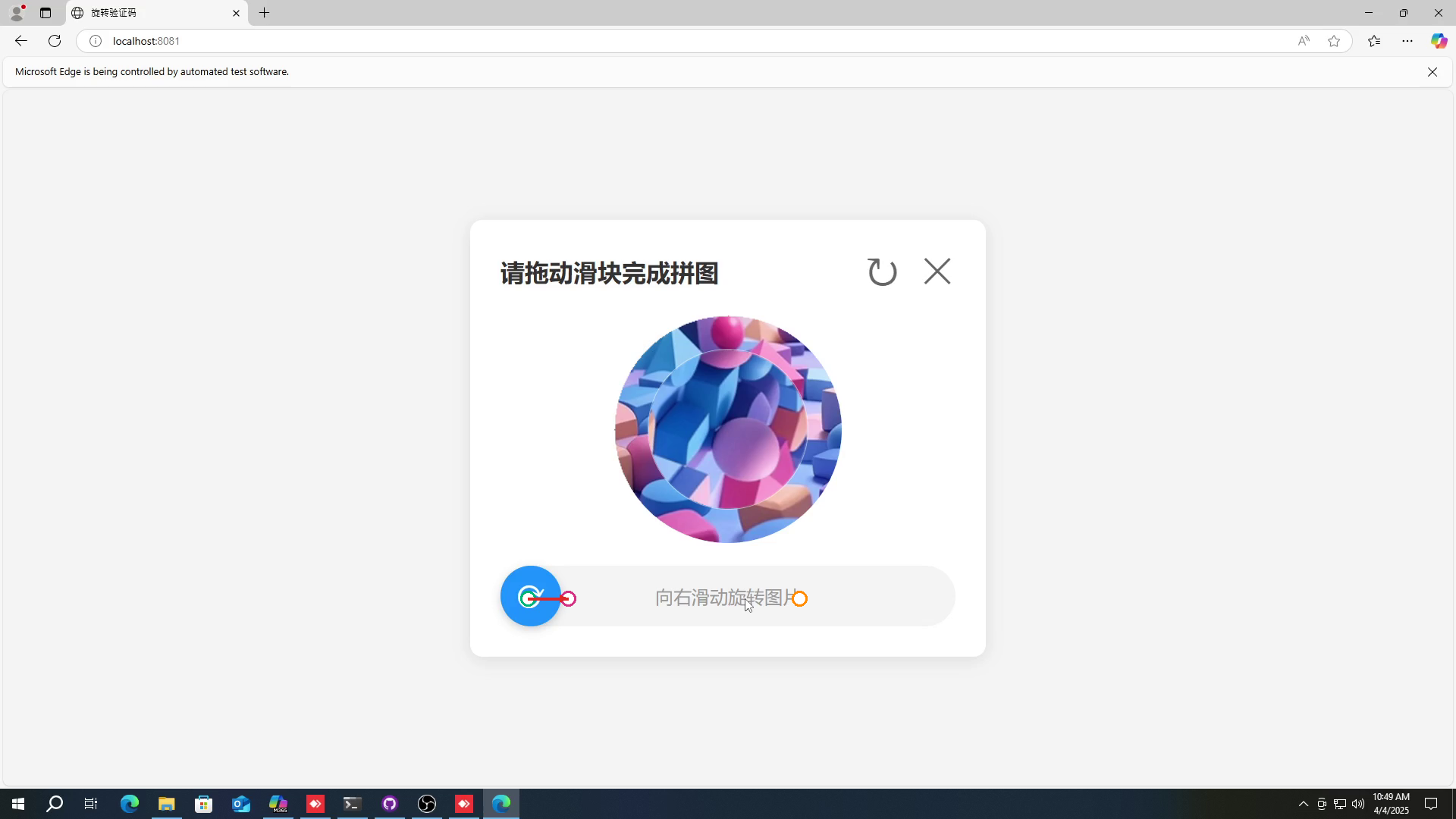Tap the blue slider handle
This screenshot has height=819, width=1456.
pyautogui.click(x=530, y=597)
